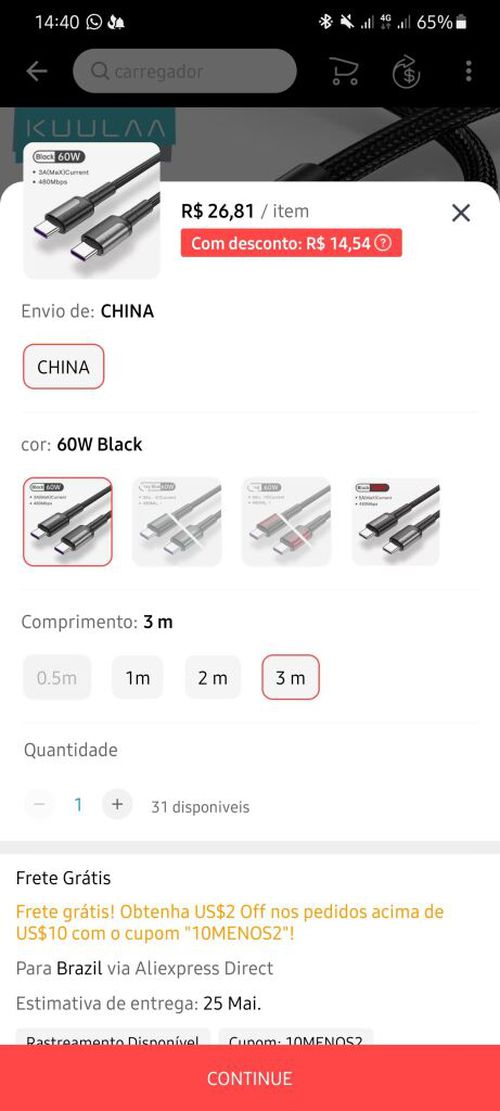Close the product options sheet
This screenshot has width=500, height=1111.
(x=461, y=213)
